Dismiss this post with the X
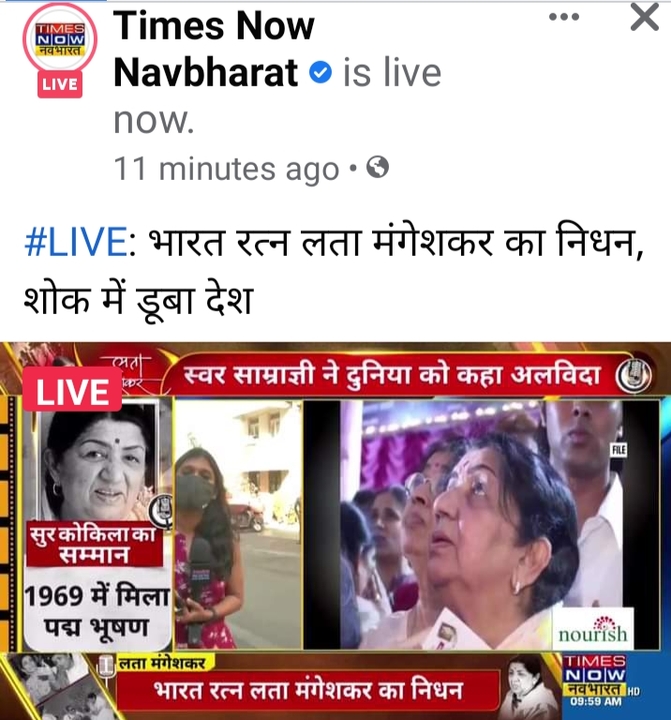Viewport: 671px width, 720px height. coord(645,18)
